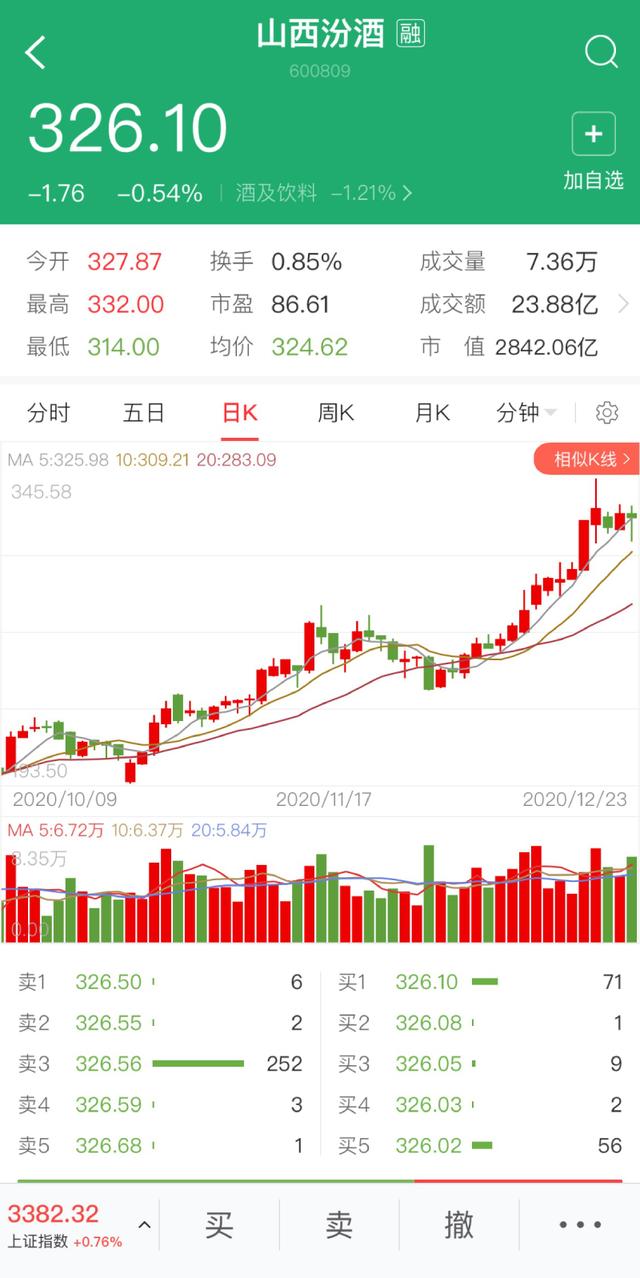
Task: Switch to the 五日 chart tab
Action: coord(144,412)
